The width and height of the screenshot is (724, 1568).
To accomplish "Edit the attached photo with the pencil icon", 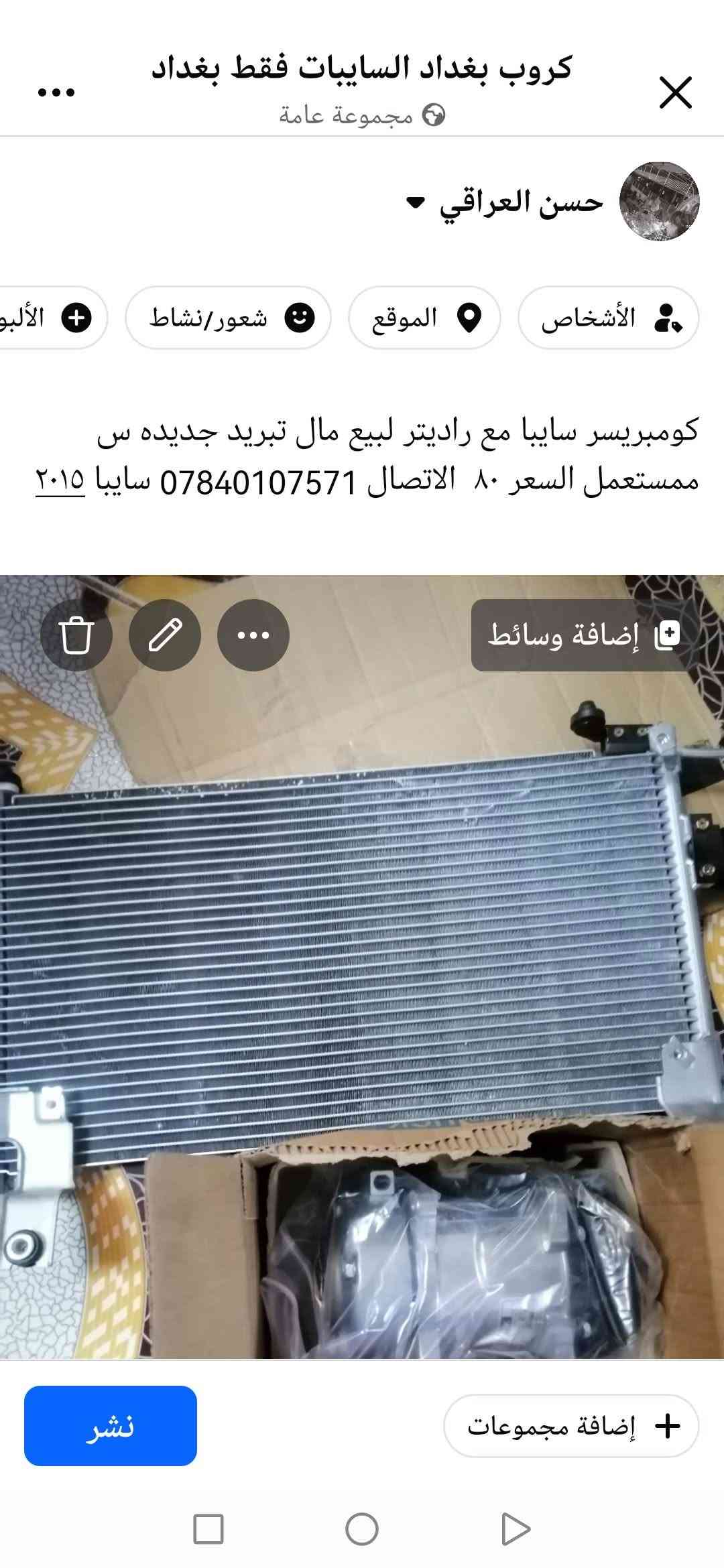I will coord(165,635).
